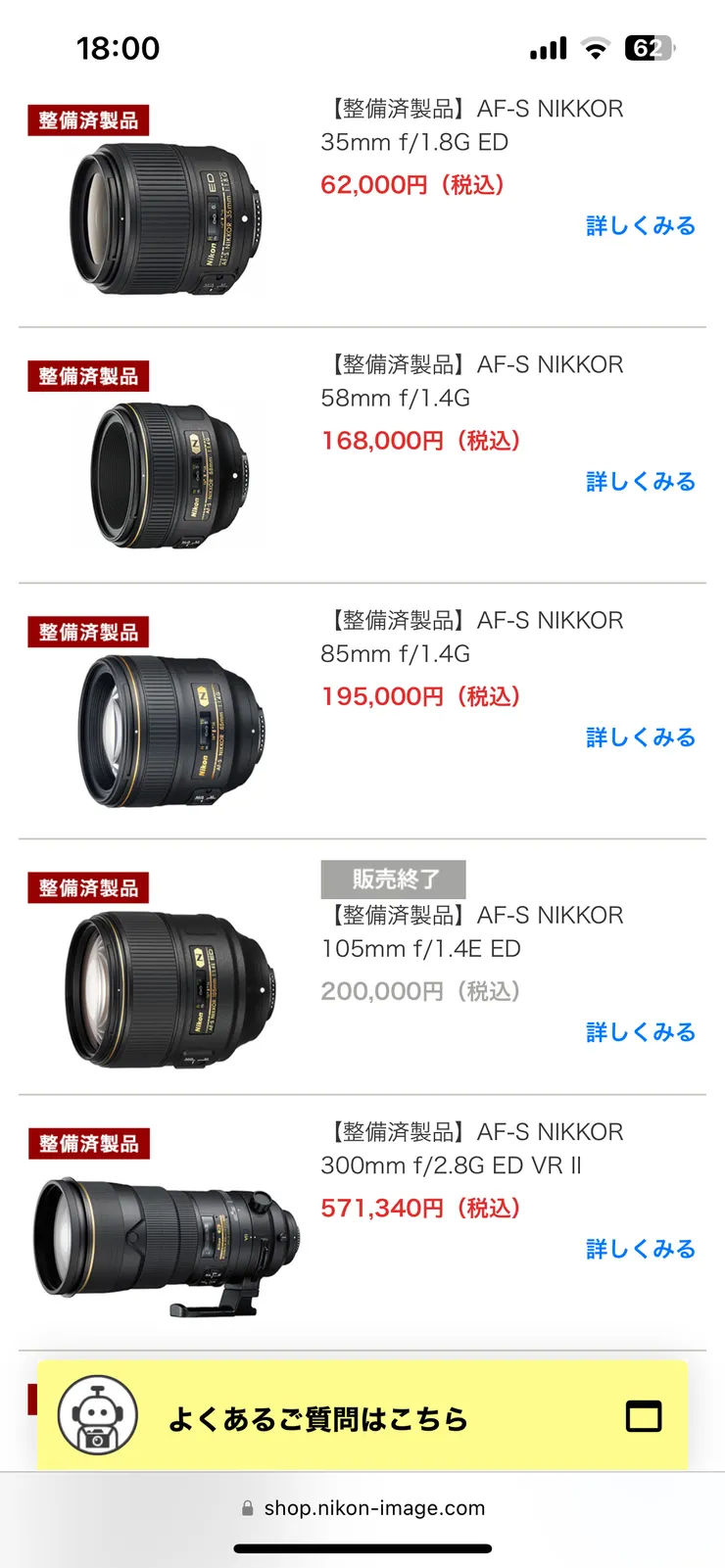Open 詳しくみる for the 300mm f/2.8G ED VR II
This screenshot has width=725, height=1568.
pos(641,1250)
